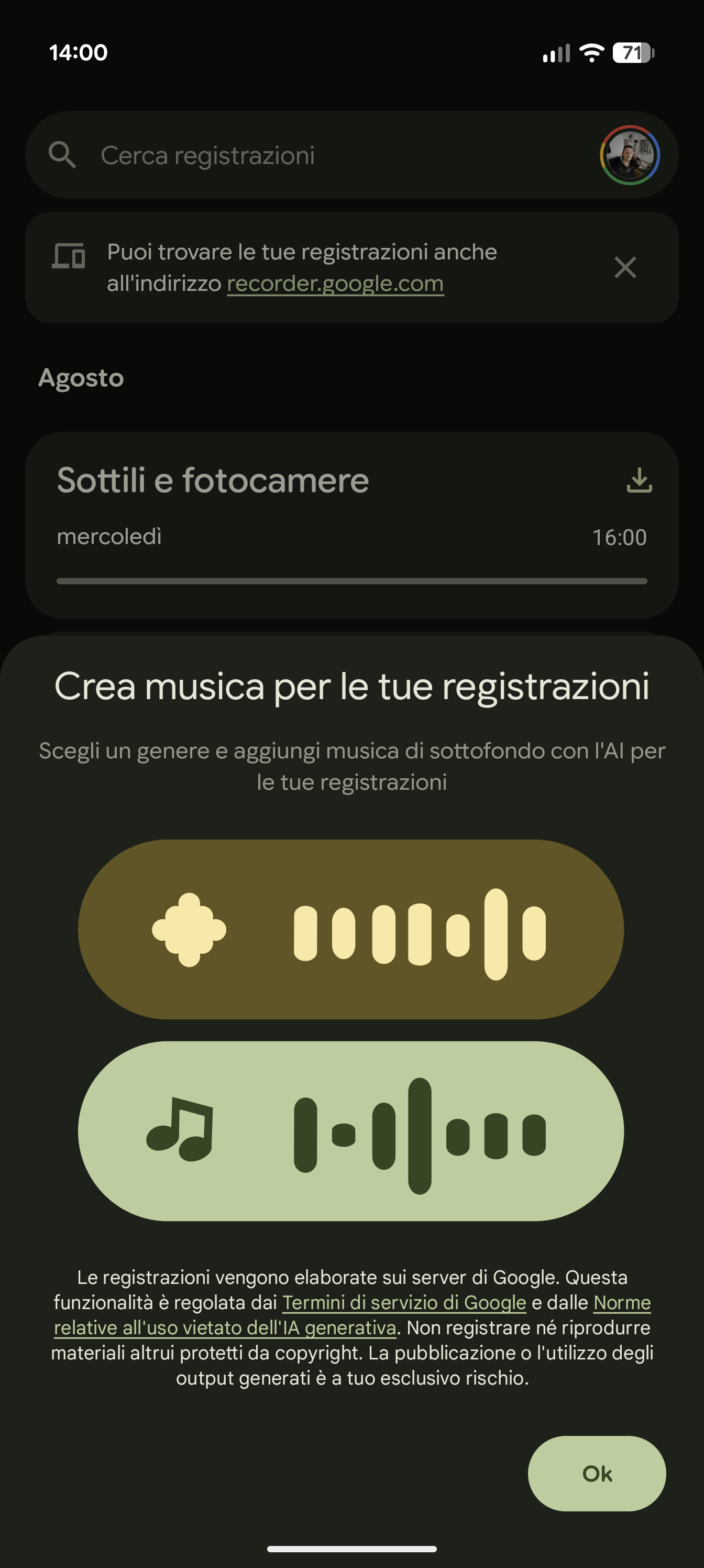
Task: Open Termini di servizio di Google link
Action: (x=404, y=1302)
